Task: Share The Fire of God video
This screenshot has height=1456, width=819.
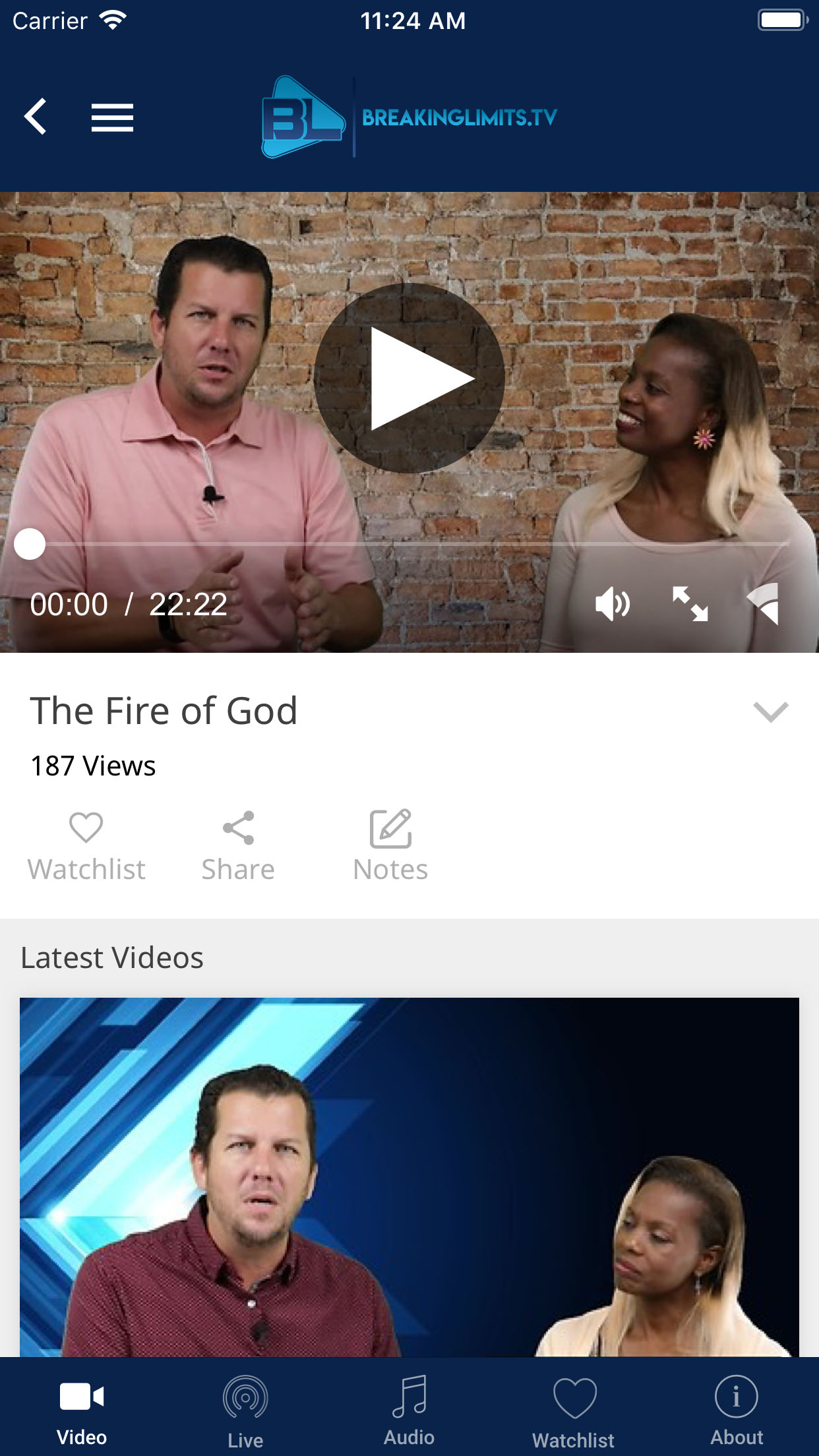Action: pyautogui.click(x=238, y=846)
